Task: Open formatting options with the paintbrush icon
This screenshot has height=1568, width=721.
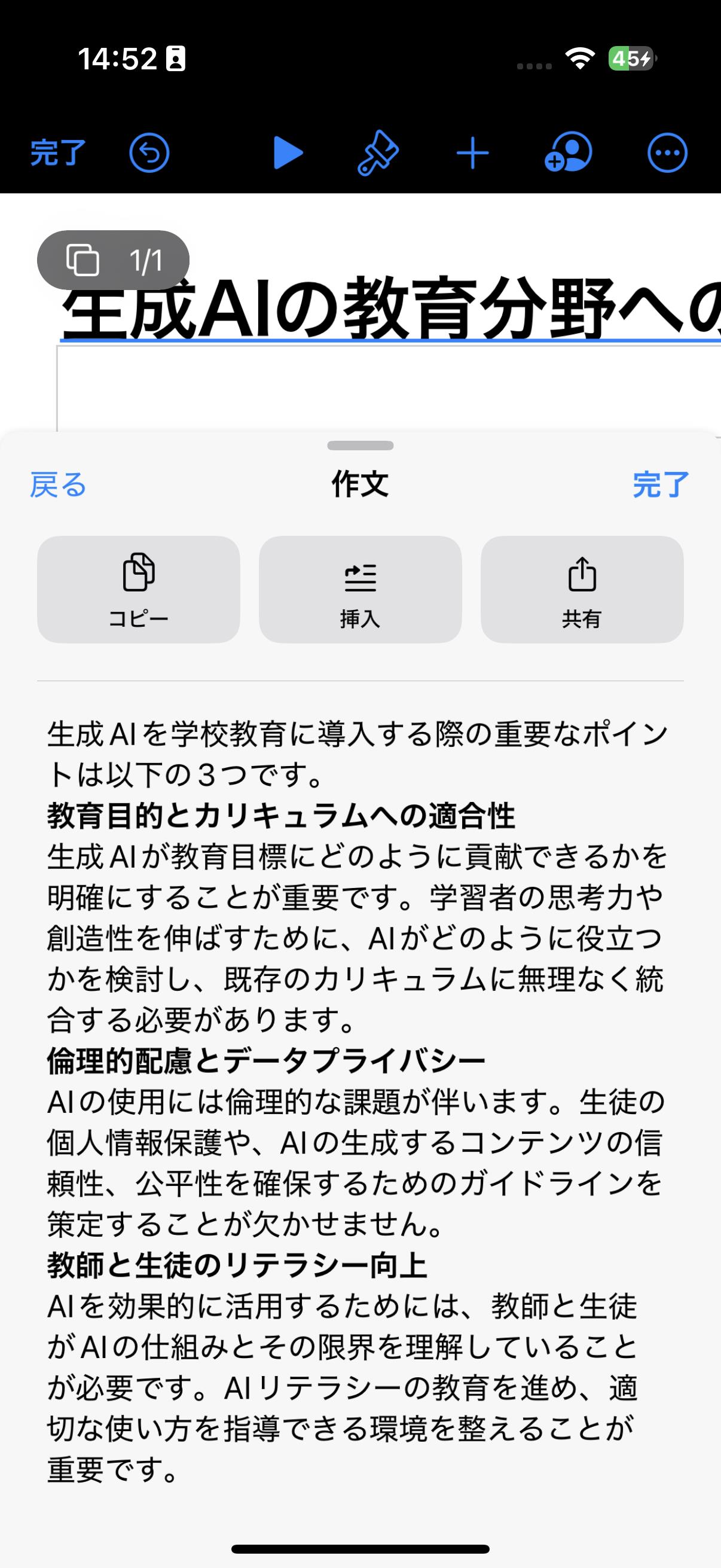Action: 378,153
